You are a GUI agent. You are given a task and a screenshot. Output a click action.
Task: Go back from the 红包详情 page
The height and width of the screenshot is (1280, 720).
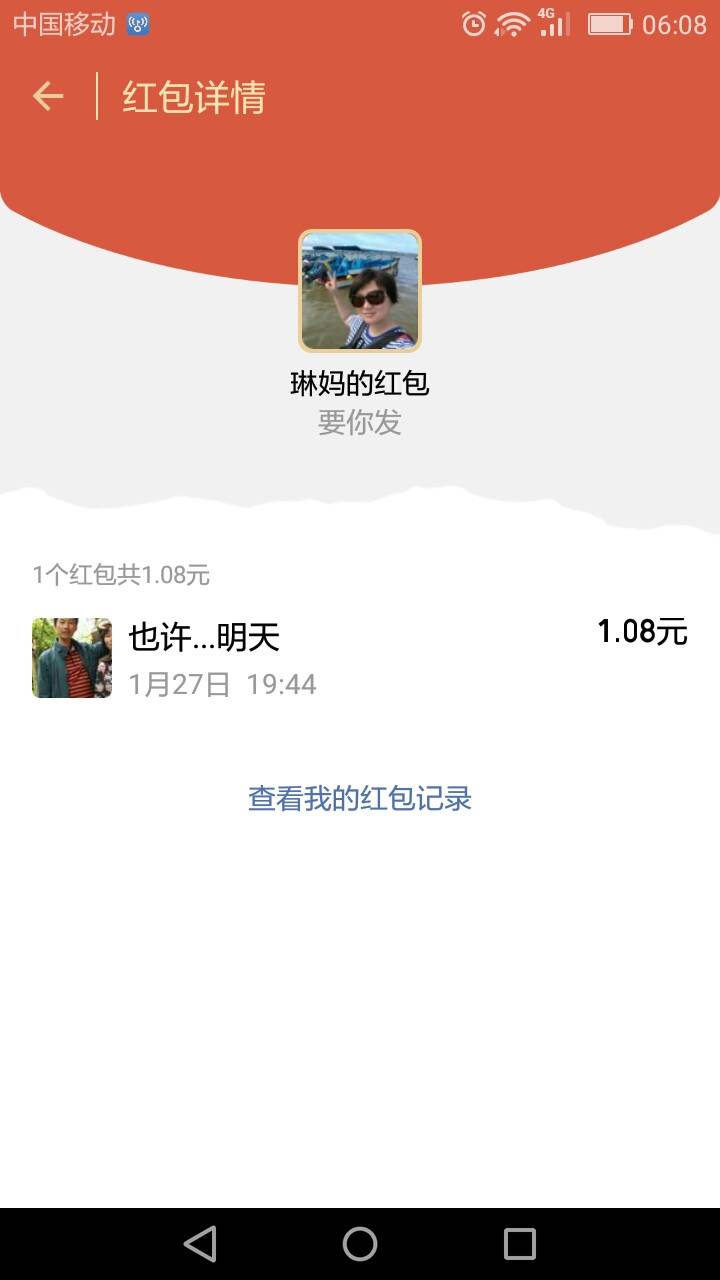coord(48,97)
